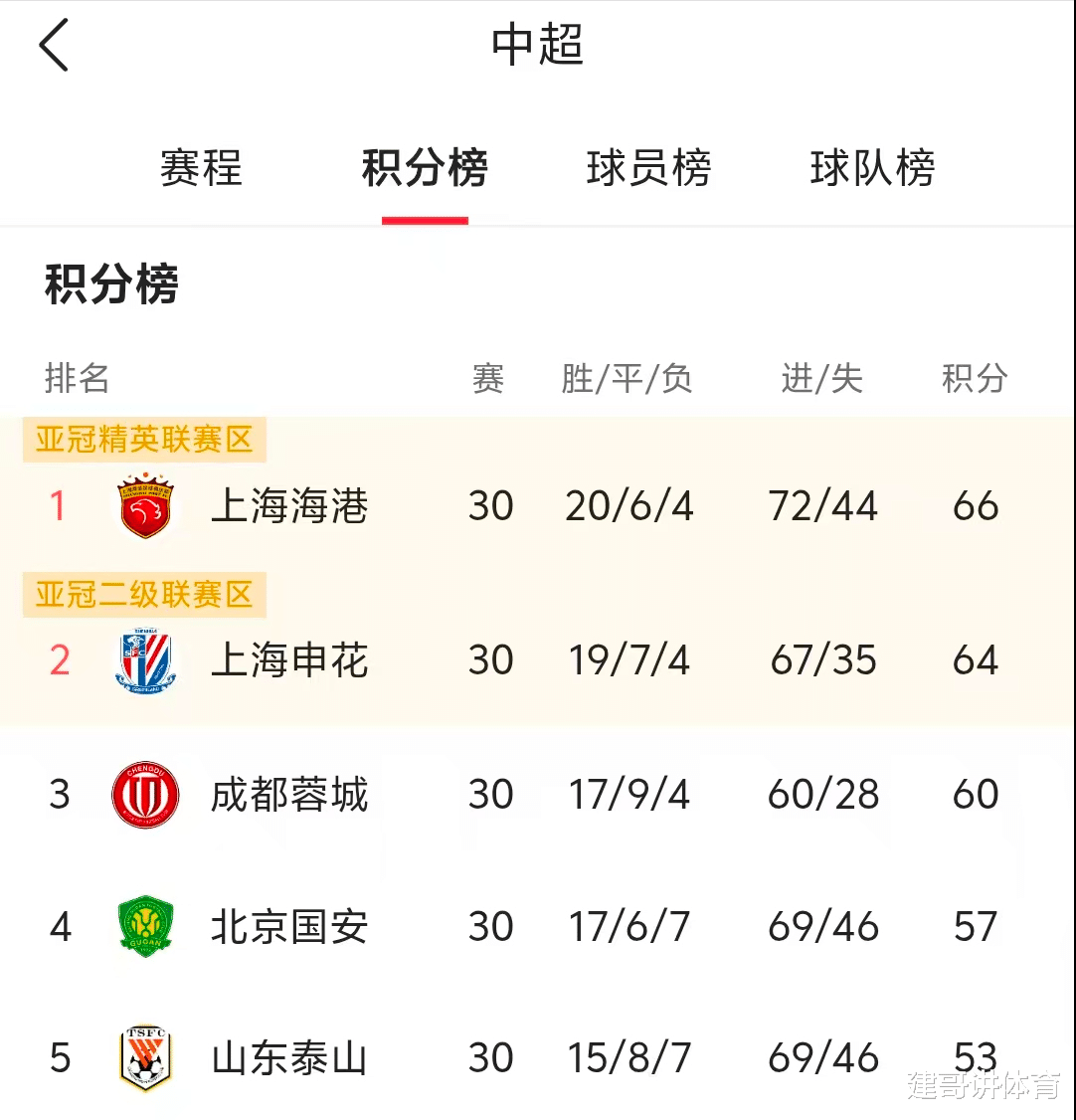Image resolution: width=1076 pixels, height=1120 pixels.
Task: Open the 山东泰山 team row
Action: (x=538, y=1058)
